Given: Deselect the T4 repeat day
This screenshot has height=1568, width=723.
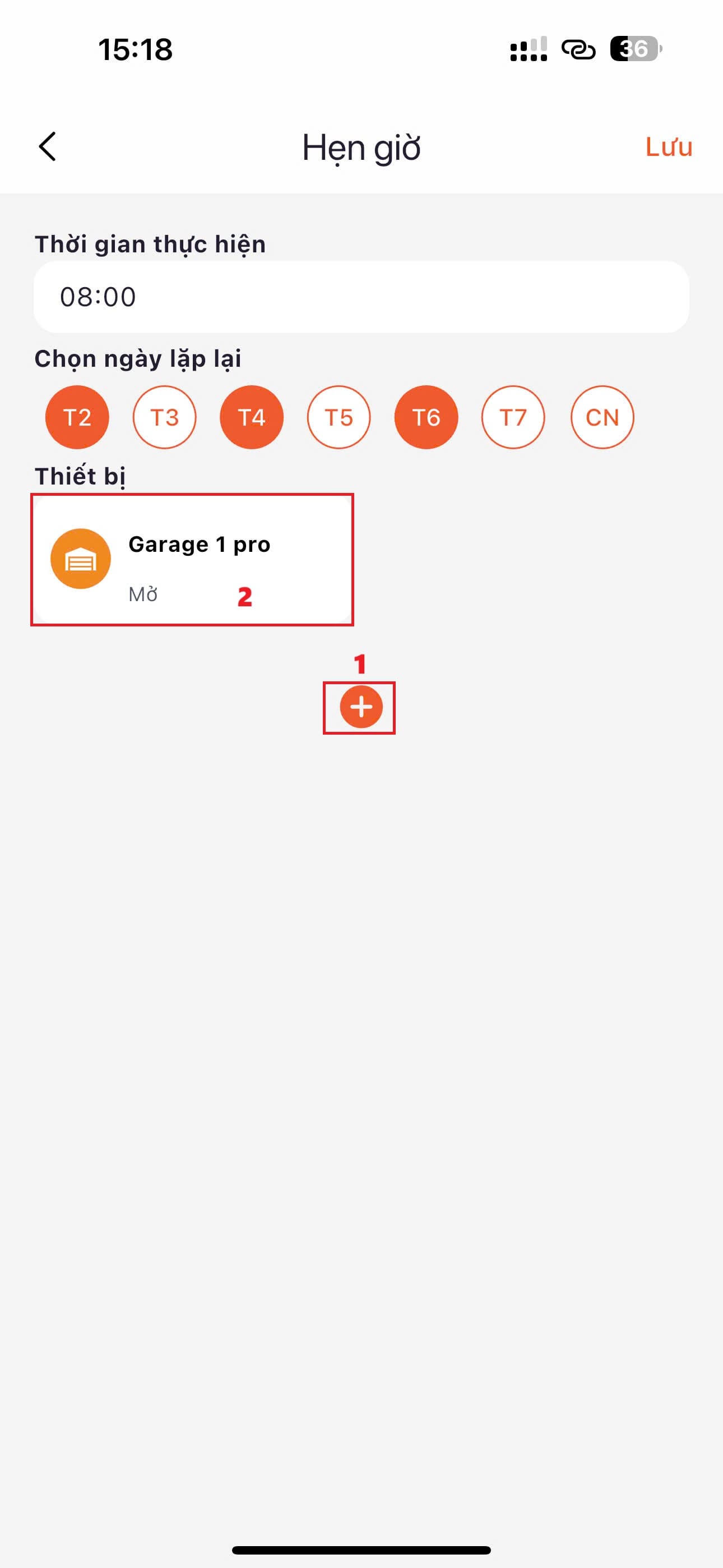Looking at the screenshot, I should 251,418.
